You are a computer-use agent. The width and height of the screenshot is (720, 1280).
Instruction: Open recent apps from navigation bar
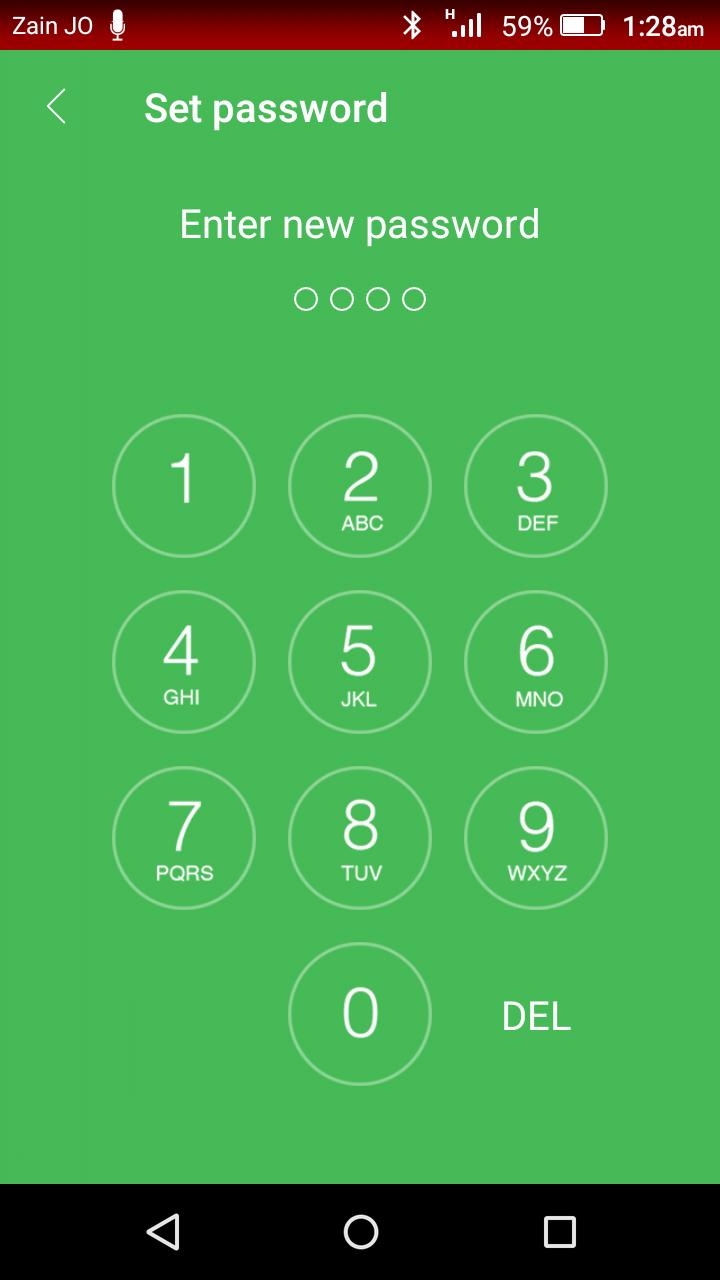(559, 1232)
